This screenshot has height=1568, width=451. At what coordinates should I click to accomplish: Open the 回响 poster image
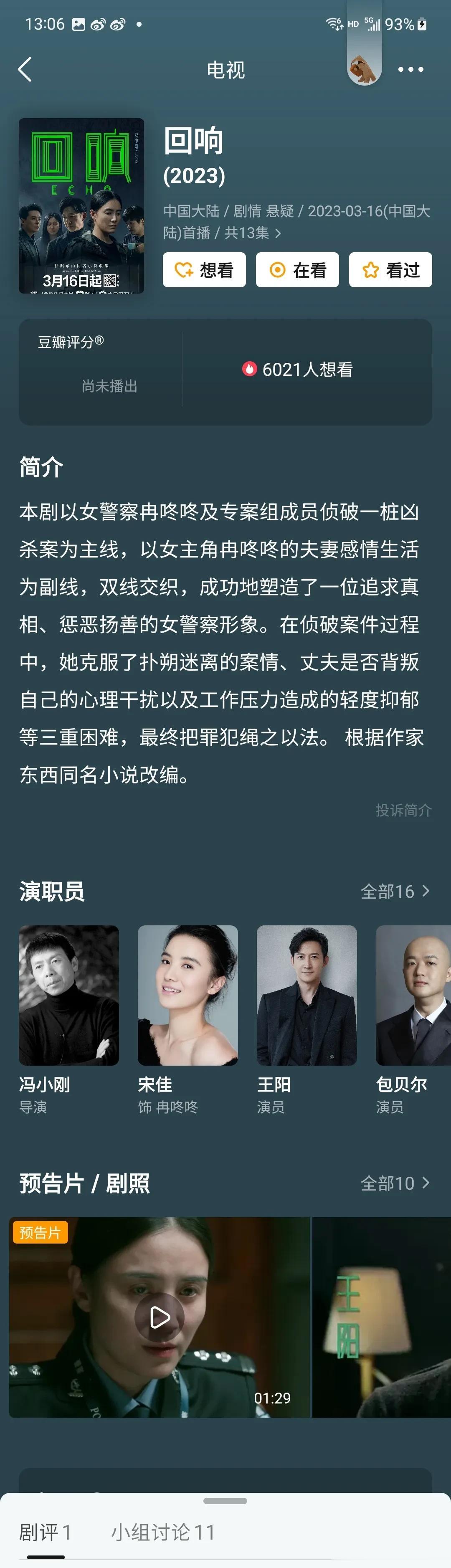[81, 206]
